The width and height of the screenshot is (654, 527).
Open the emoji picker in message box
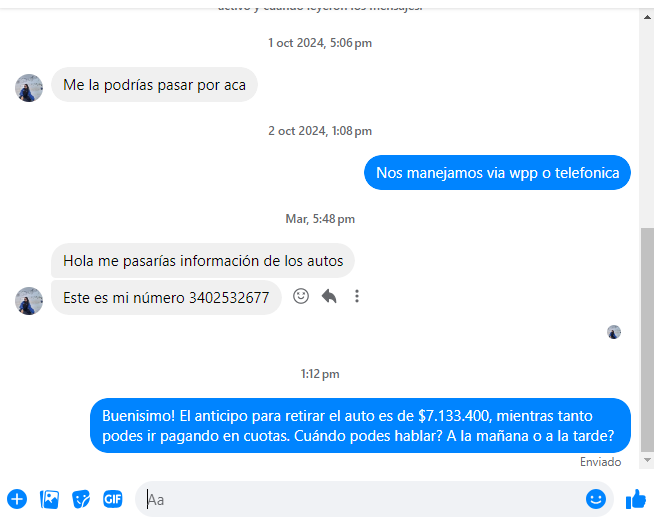coord(596,499)
